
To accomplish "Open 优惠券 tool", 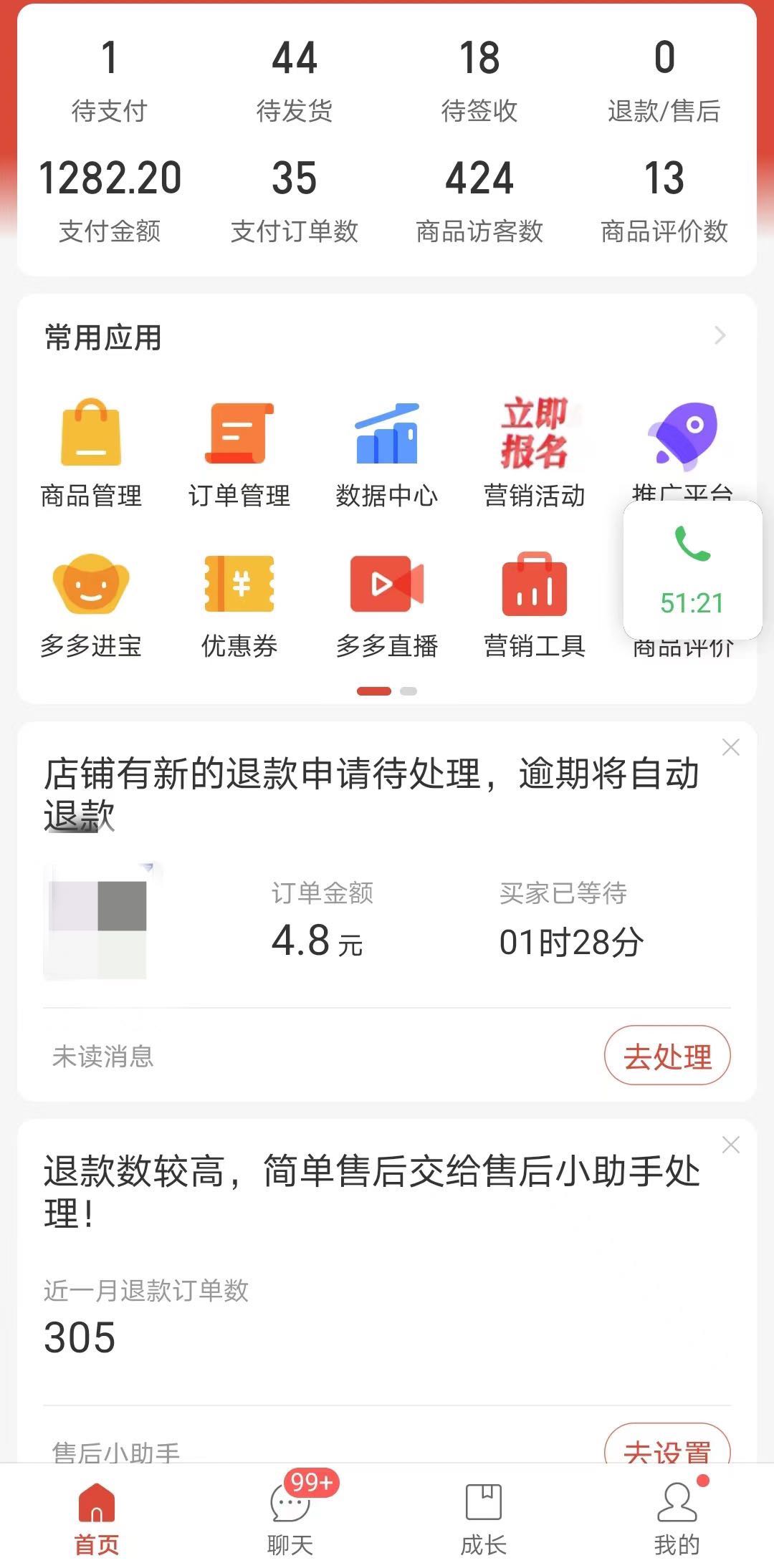I will (x=239, y=604).
